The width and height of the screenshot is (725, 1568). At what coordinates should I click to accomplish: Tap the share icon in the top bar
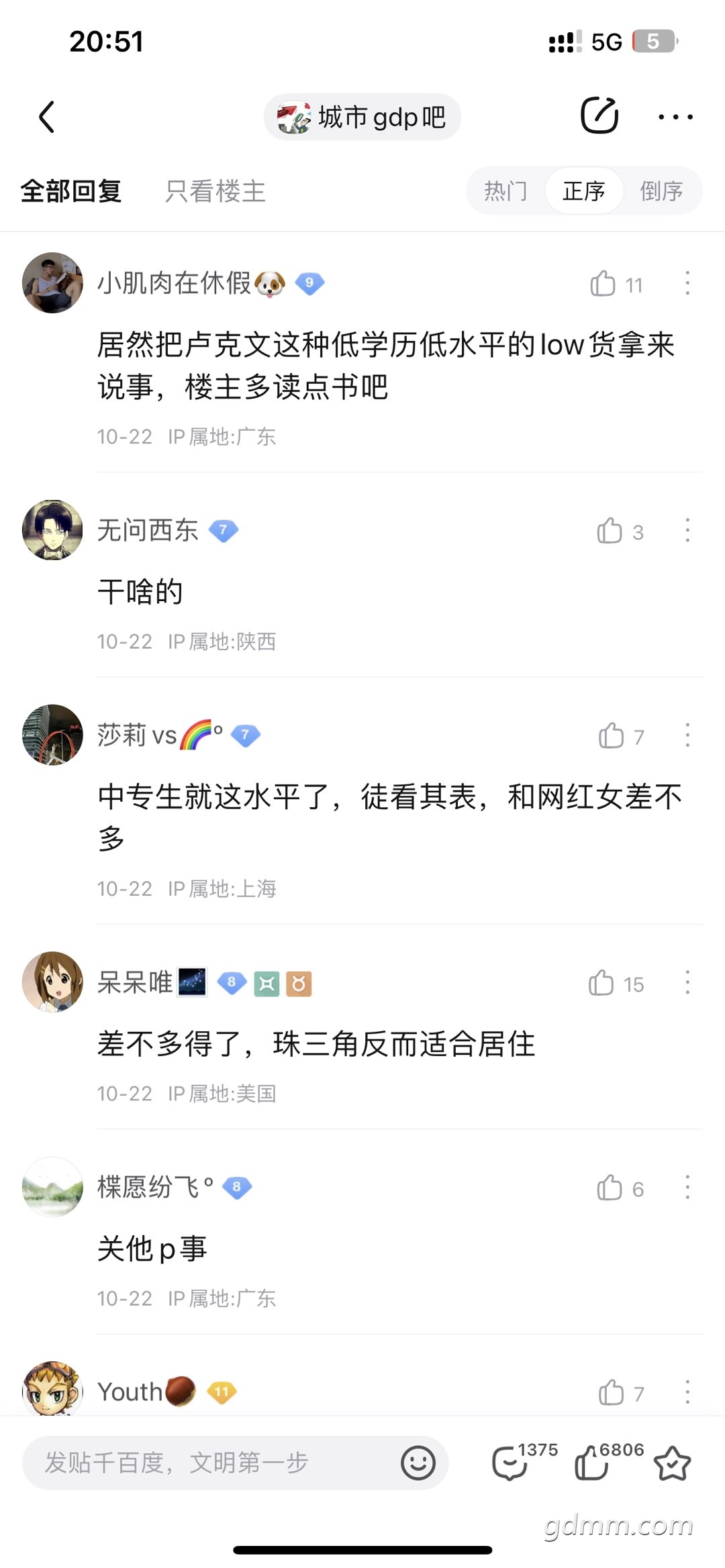pyautogui.click(x=599, y=116)
